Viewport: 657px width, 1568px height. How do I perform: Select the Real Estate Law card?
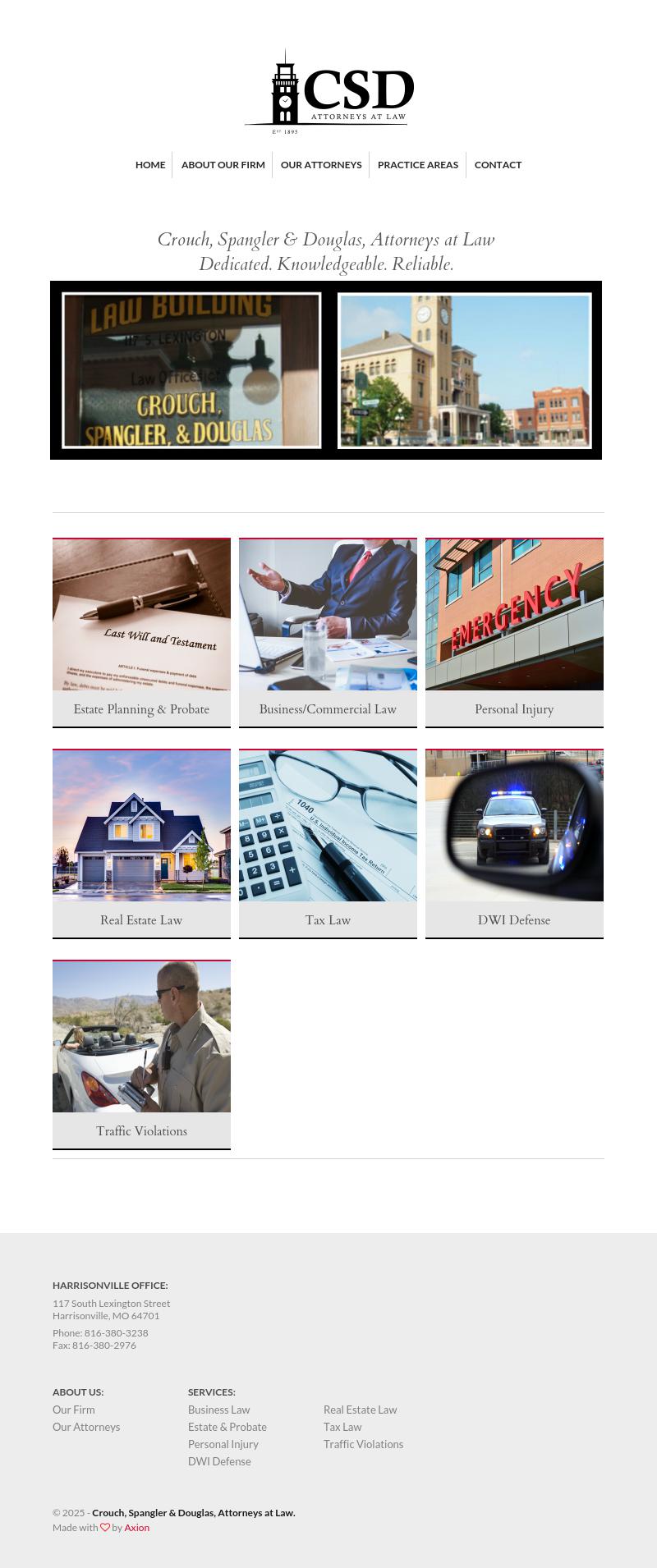[141, 843]
